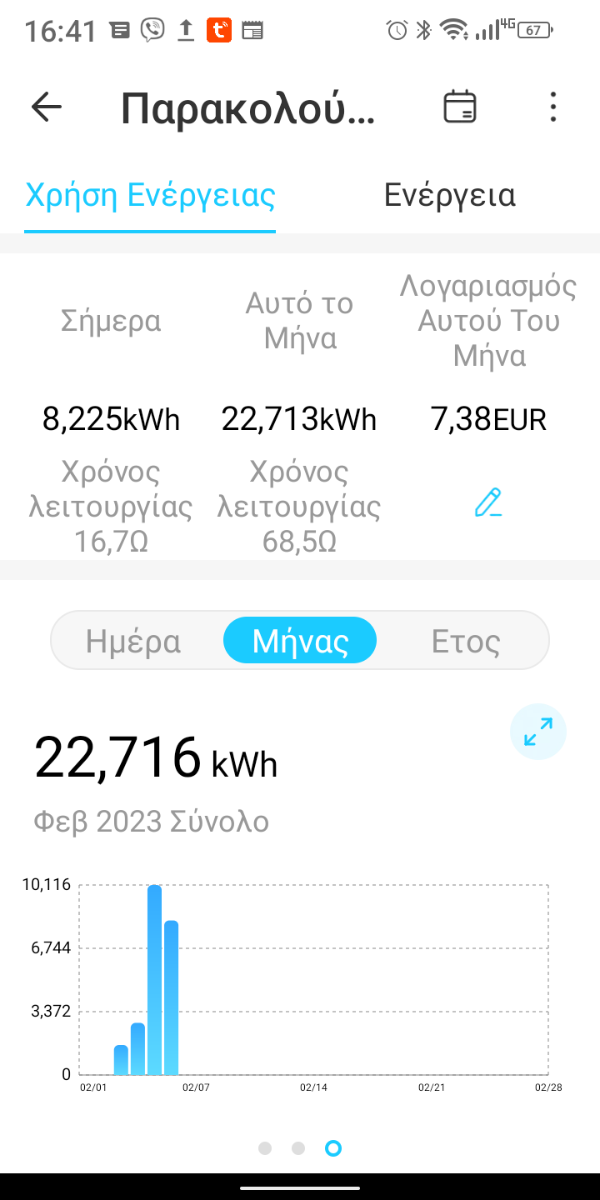600x1200 pixels.
Task: Switch chart to Ημέρα view
Action: click(x=134, y=641)
